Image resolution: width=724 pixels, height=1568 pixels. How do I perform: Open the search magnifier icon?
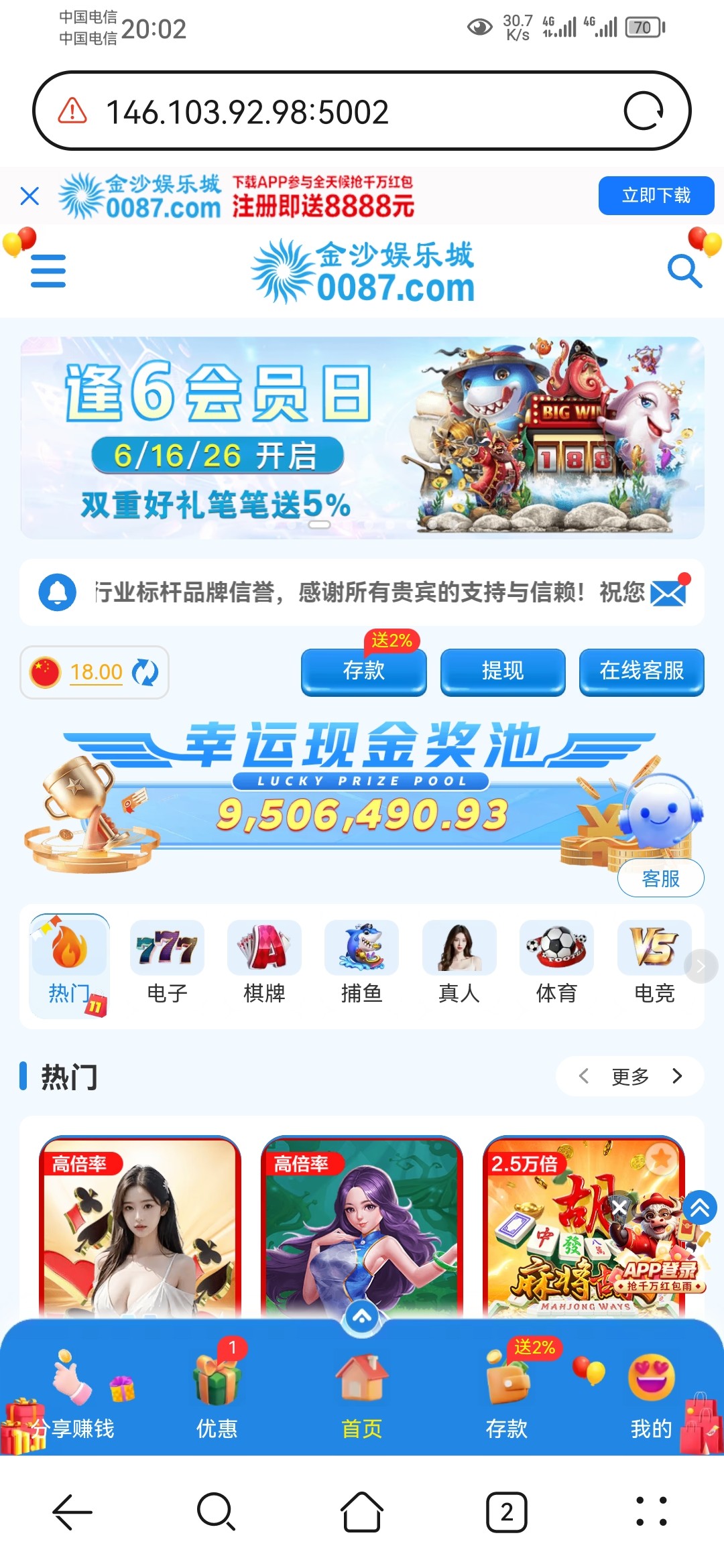(x=684, y=271)
